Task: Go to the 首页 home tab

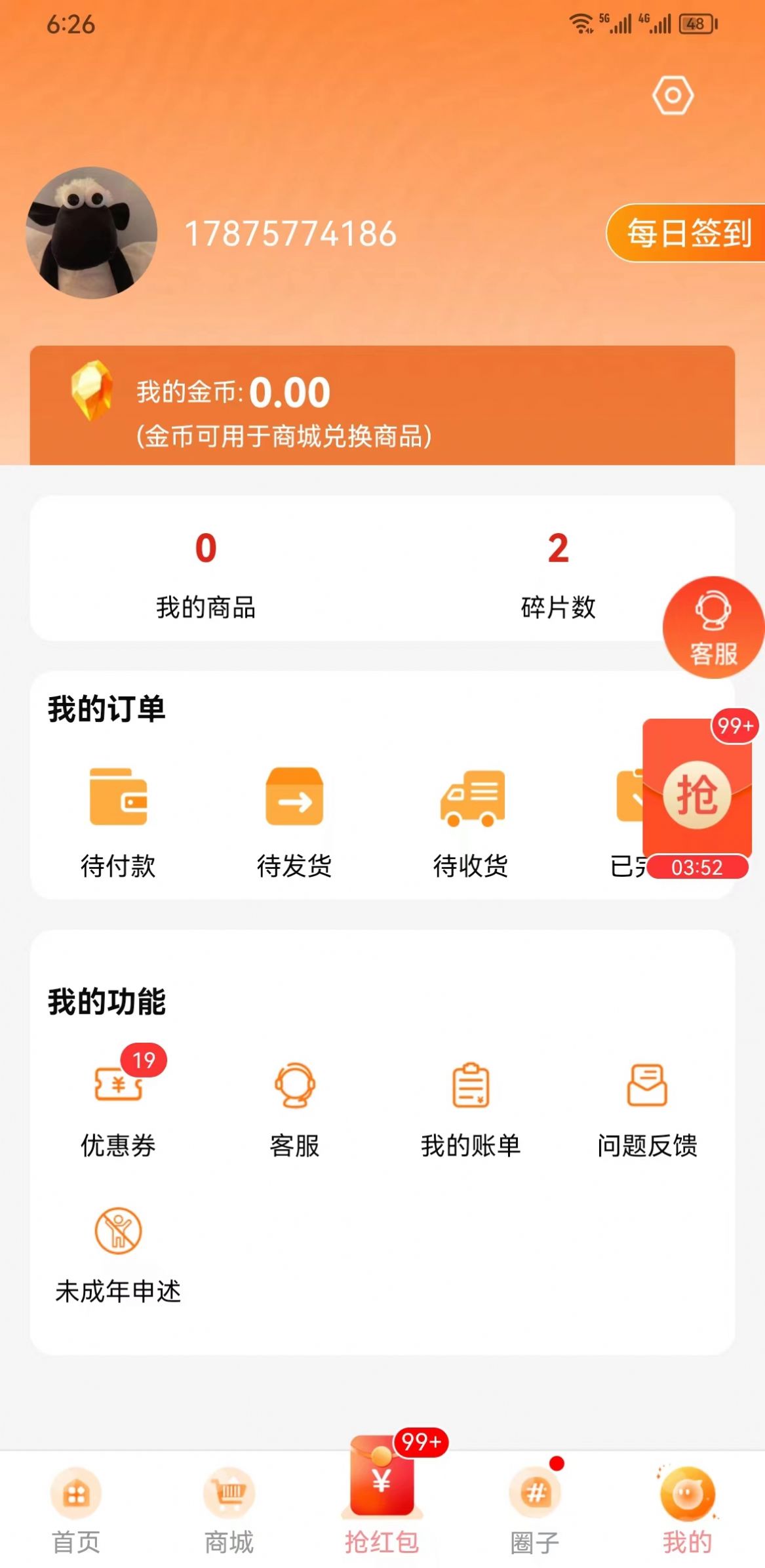Action: (x=74, y=1508)
